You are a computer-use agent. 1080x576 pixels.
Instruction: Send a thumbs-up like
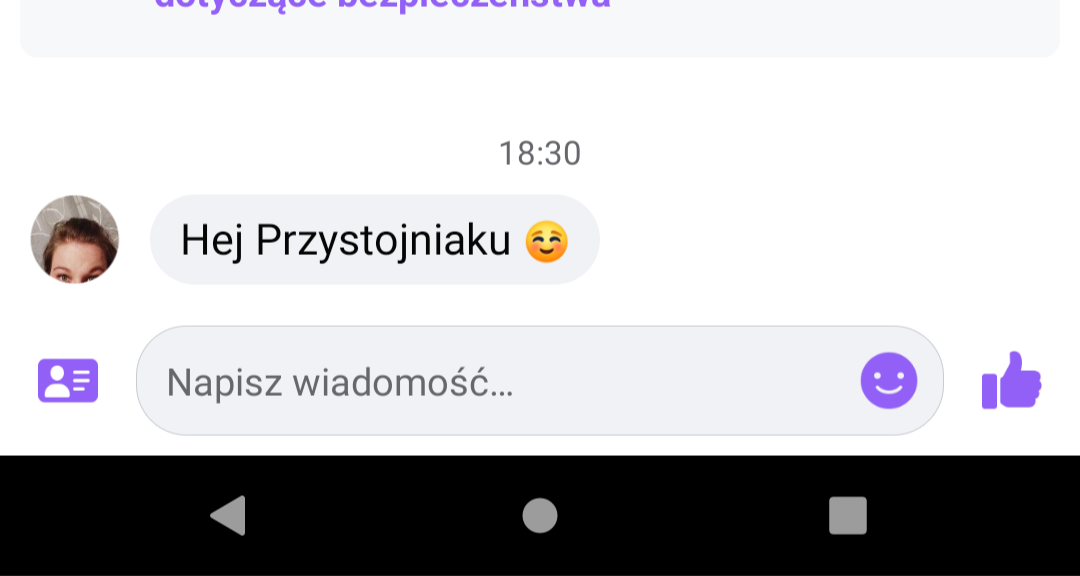click(1011, 381)
